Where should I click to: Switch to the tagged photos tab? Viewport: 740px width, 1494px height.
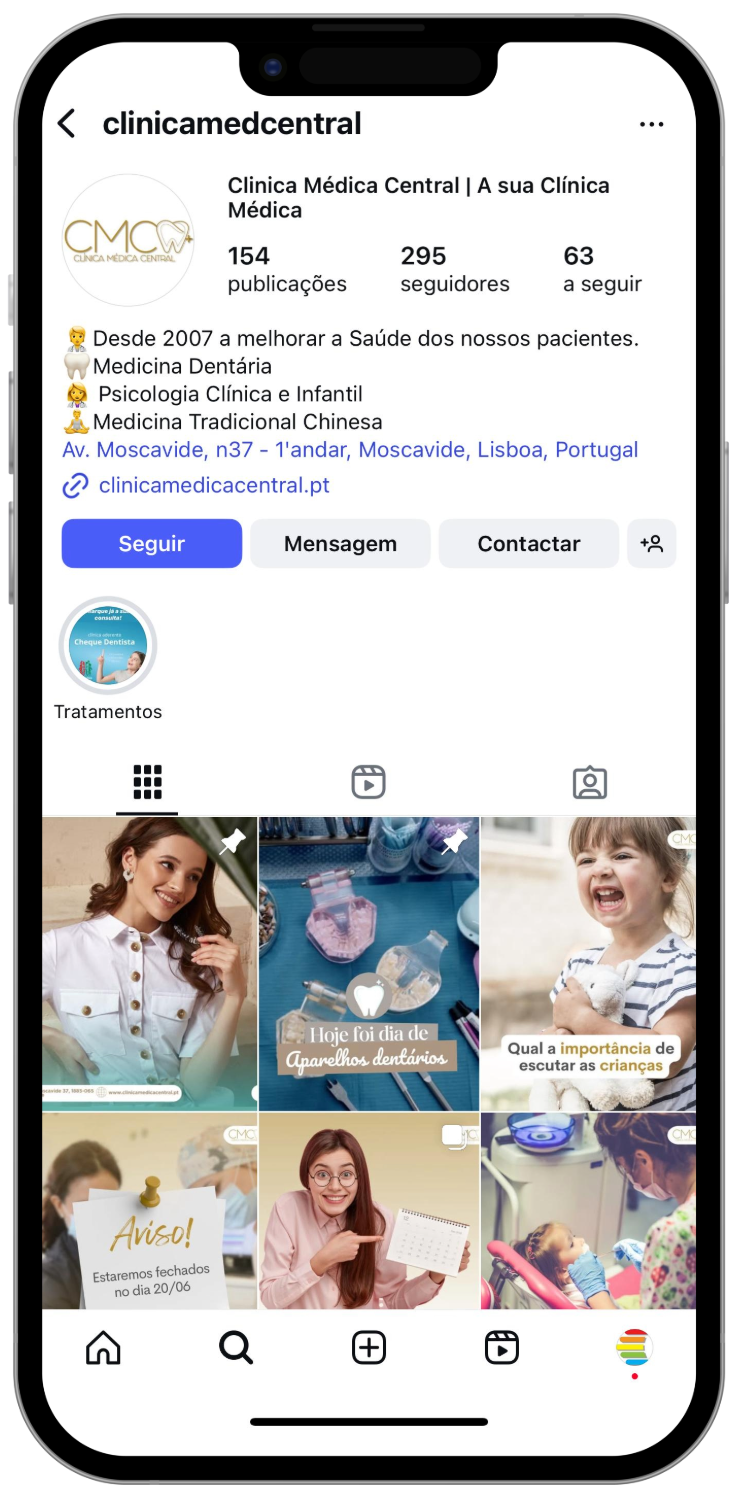(x=590, y=782)
